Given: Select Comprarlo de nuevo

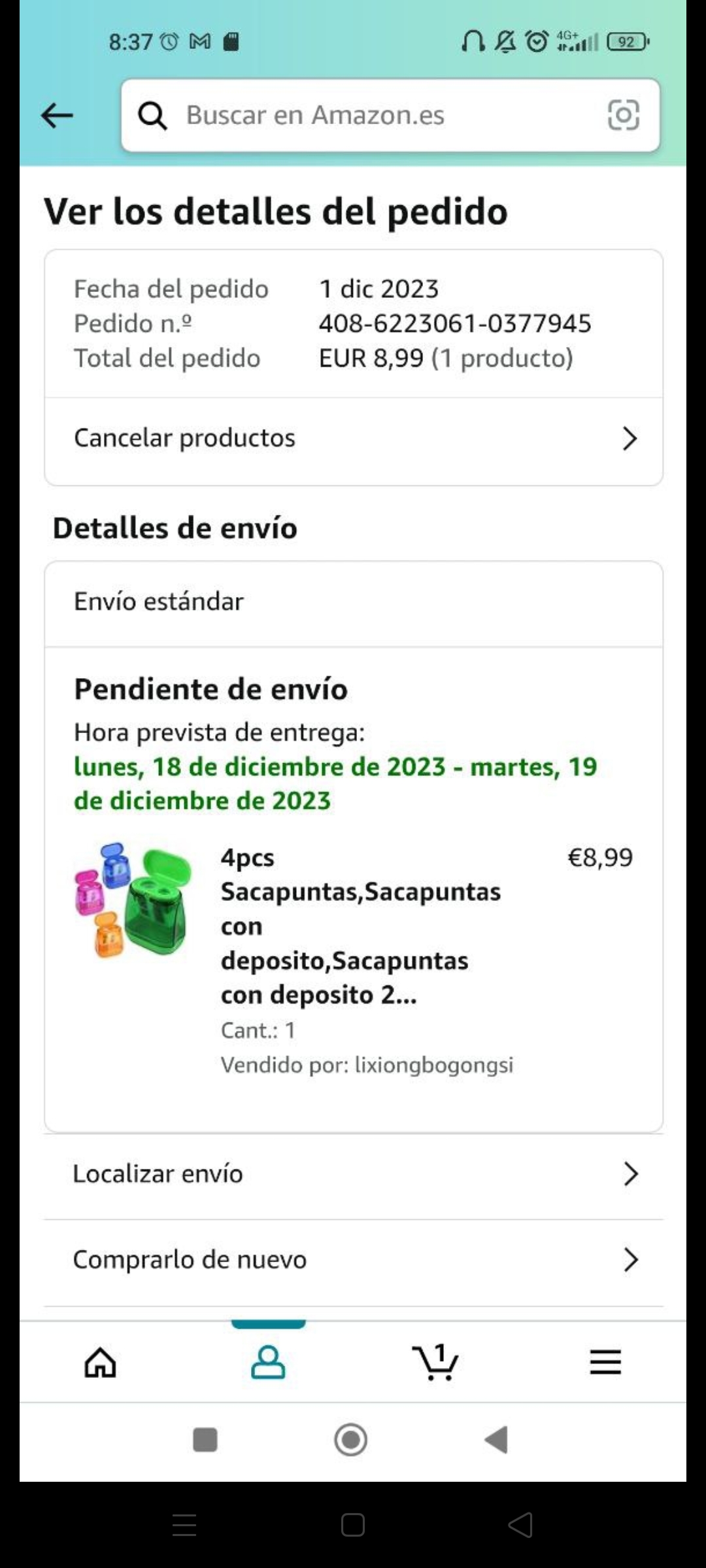Looking at the screenshot, I should pyautogui.click(x=353, y=1260).
